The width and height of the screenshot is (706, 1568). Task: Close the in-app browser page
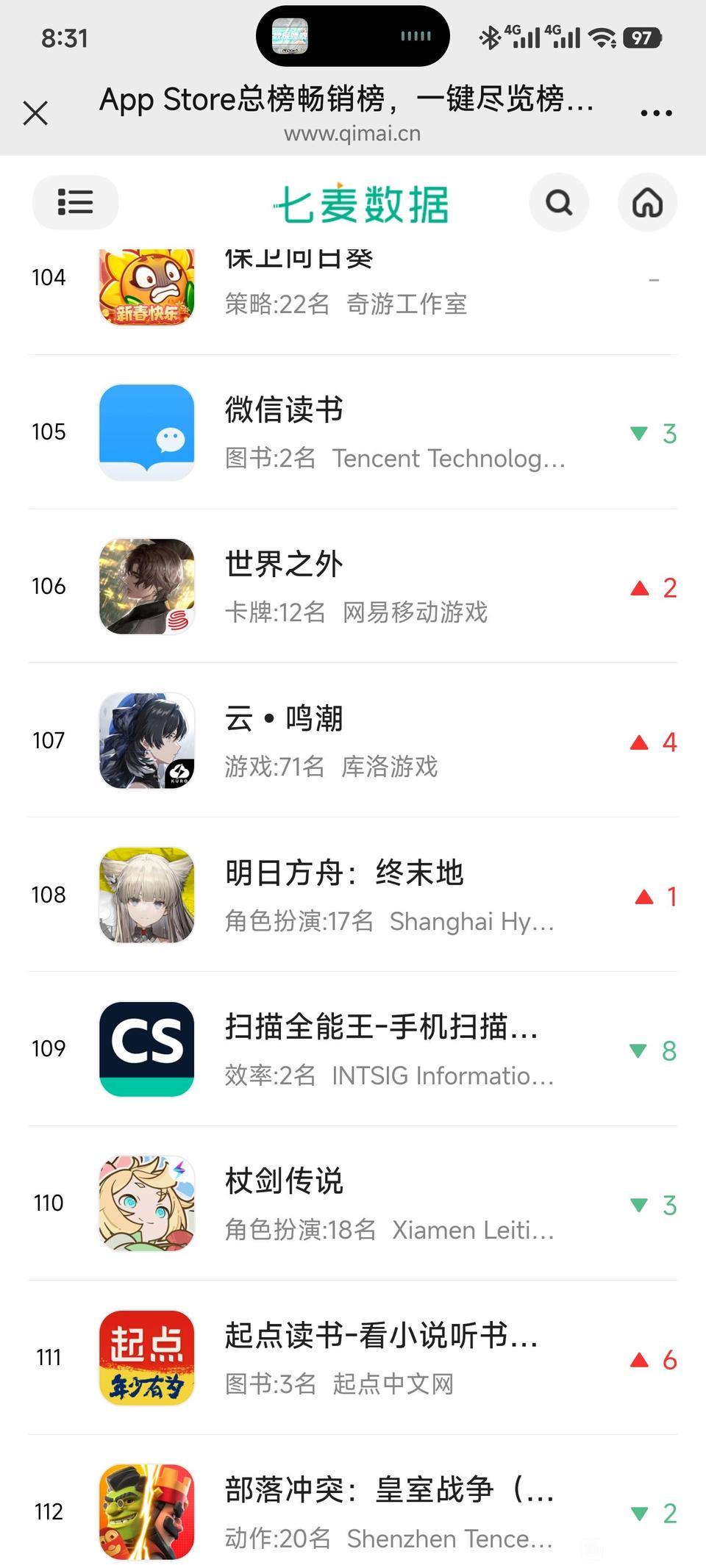point(35,113)
